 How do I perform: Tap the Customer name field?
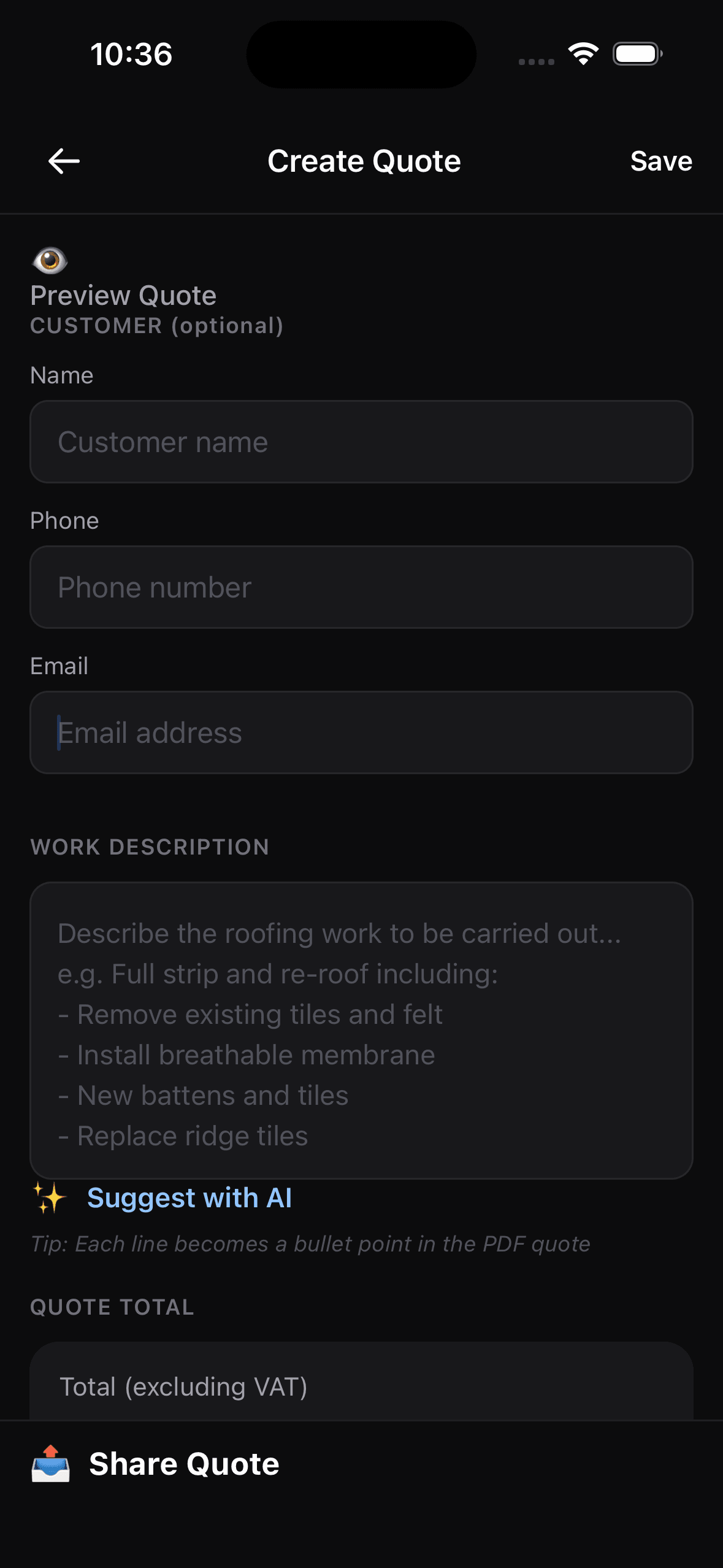click(x=361, y=442)
